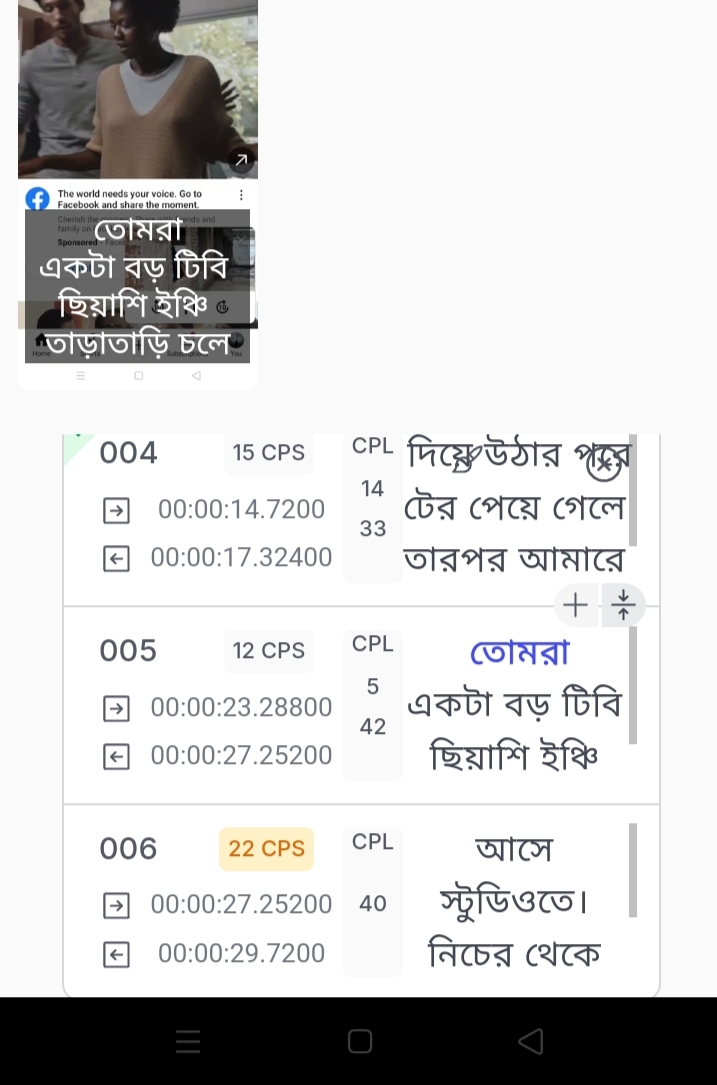717x1085 pixels.
Task: Edit end time 00:00:17.32400
Action: coord(241,557)
